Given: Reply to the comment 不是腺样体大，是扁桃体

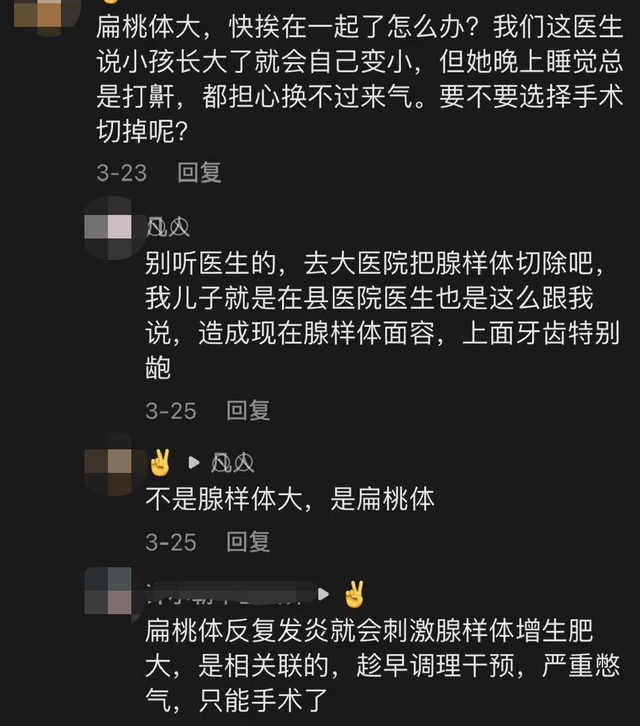Looking at the screenshot, I should click(x=248, y=542).
